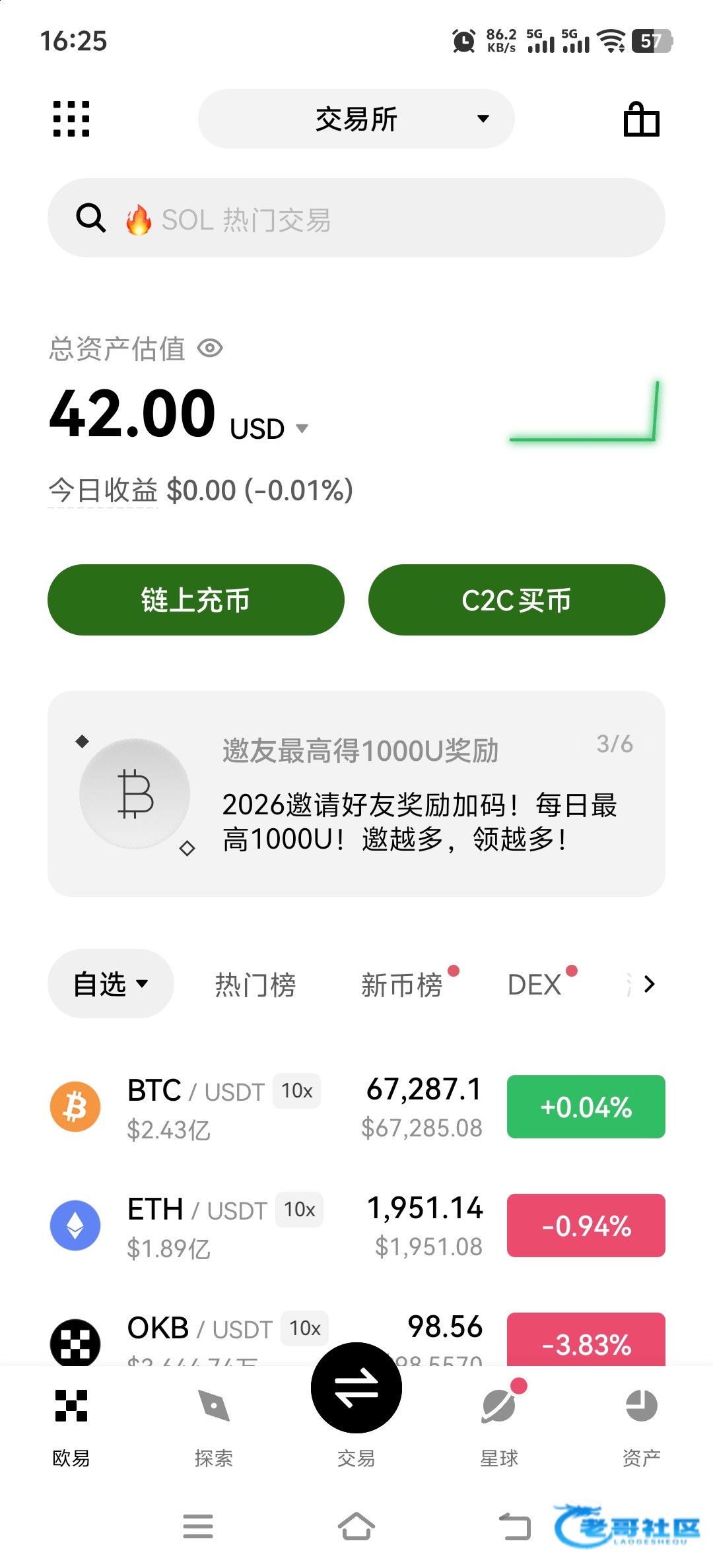Tap the 链上充币 deposit button
Screen dimensions: 713x1568
196,600
